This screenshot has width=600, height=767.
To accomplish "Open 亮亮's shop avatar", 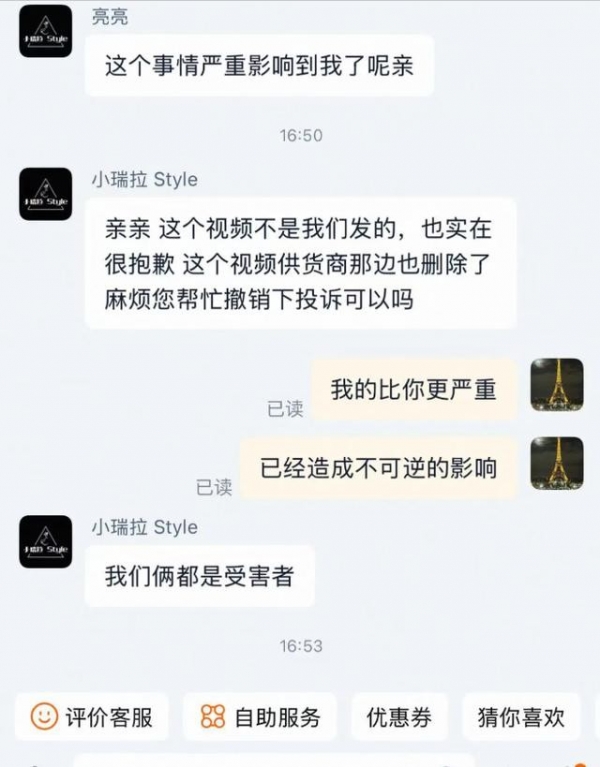I will click(46, 31).
